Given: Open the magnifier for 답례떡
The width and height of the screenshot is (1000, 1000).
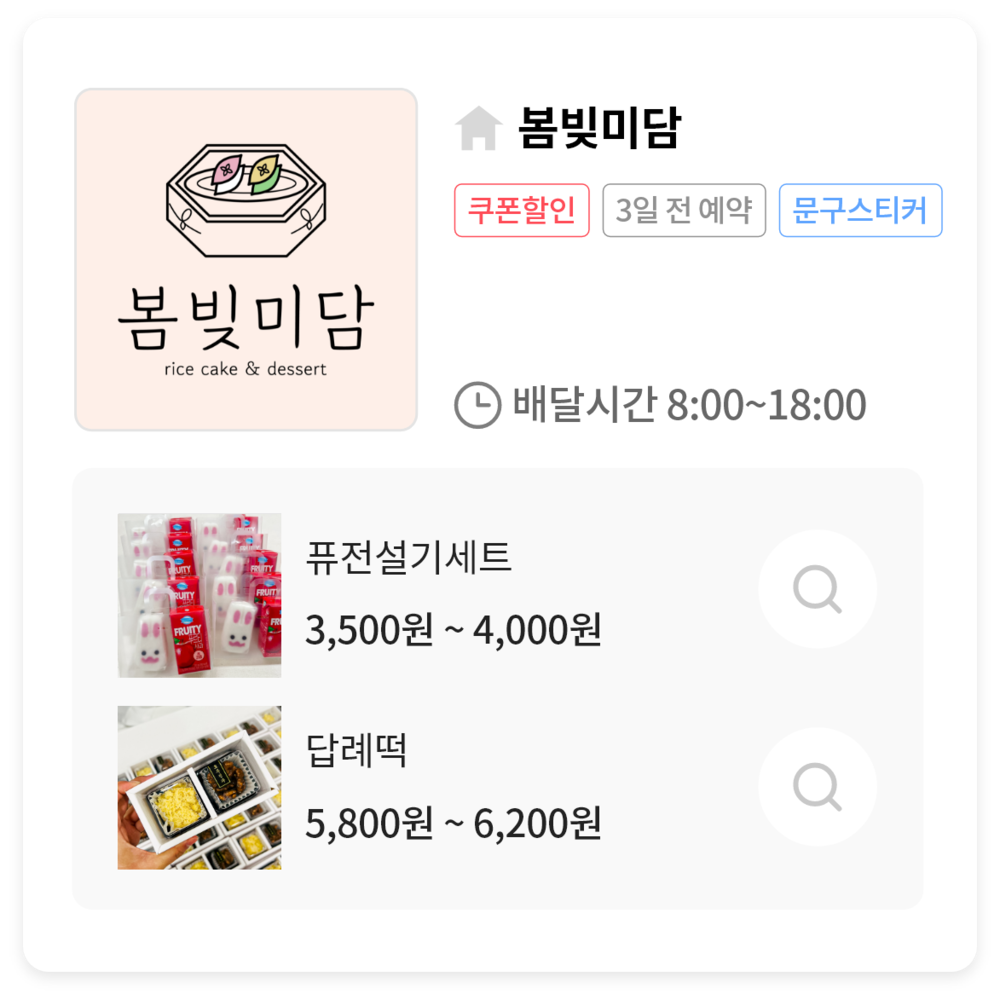Looking at the screenshot, I should [817, 787].
